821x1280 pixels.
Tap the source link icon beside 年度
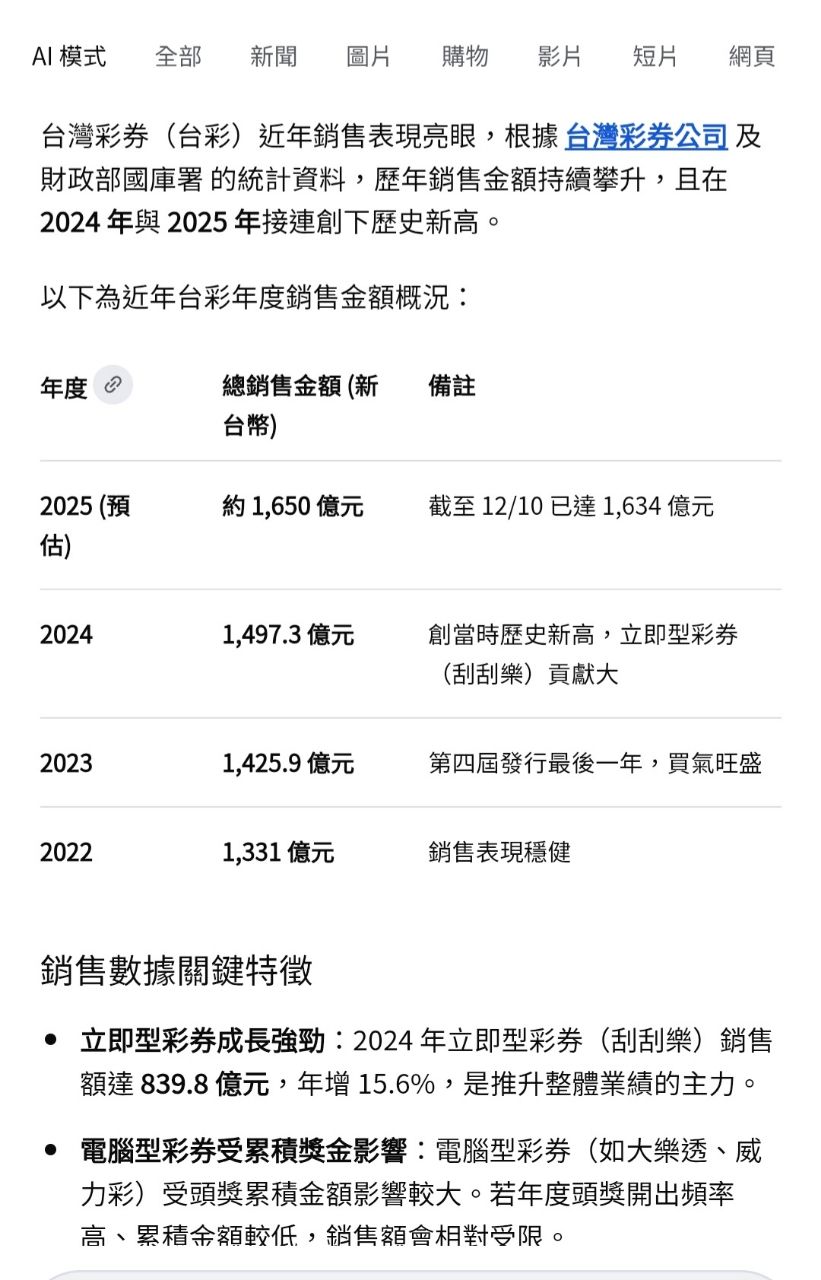[x=114, y=385]
